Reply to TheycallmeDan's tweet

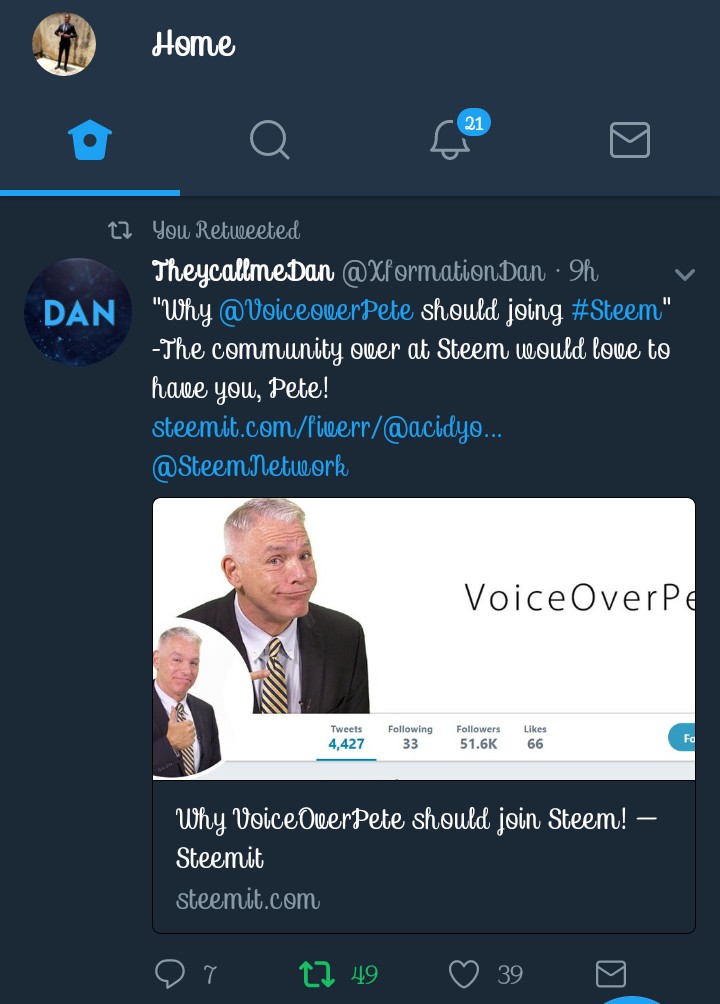tap(170, 975)
